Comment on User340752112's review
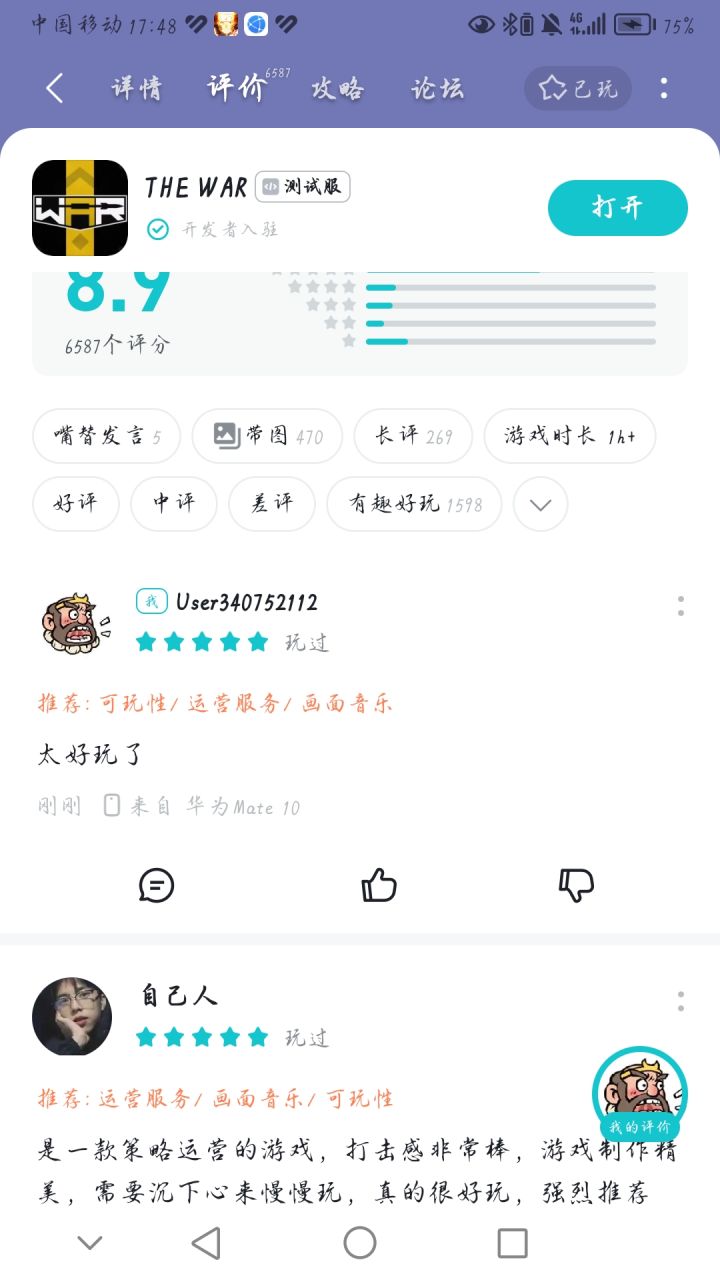 click(156, 884)
